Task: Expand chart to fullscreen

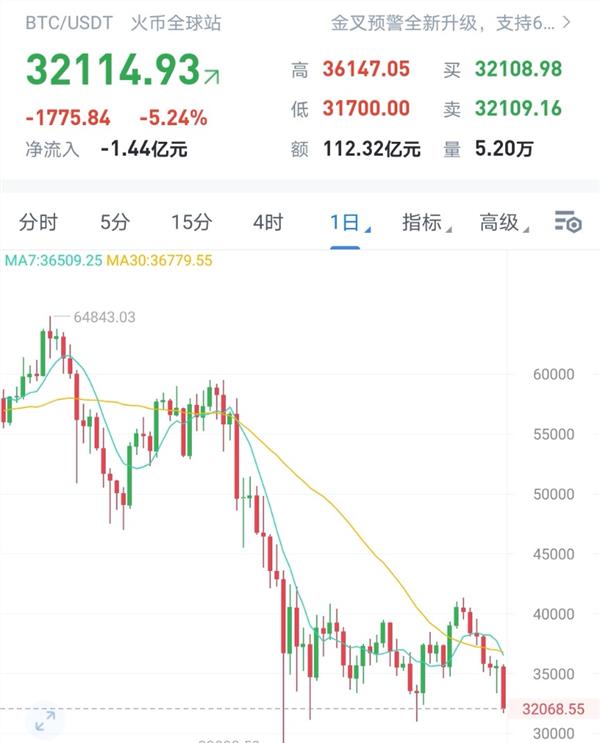Action: (x=45, y=722)
